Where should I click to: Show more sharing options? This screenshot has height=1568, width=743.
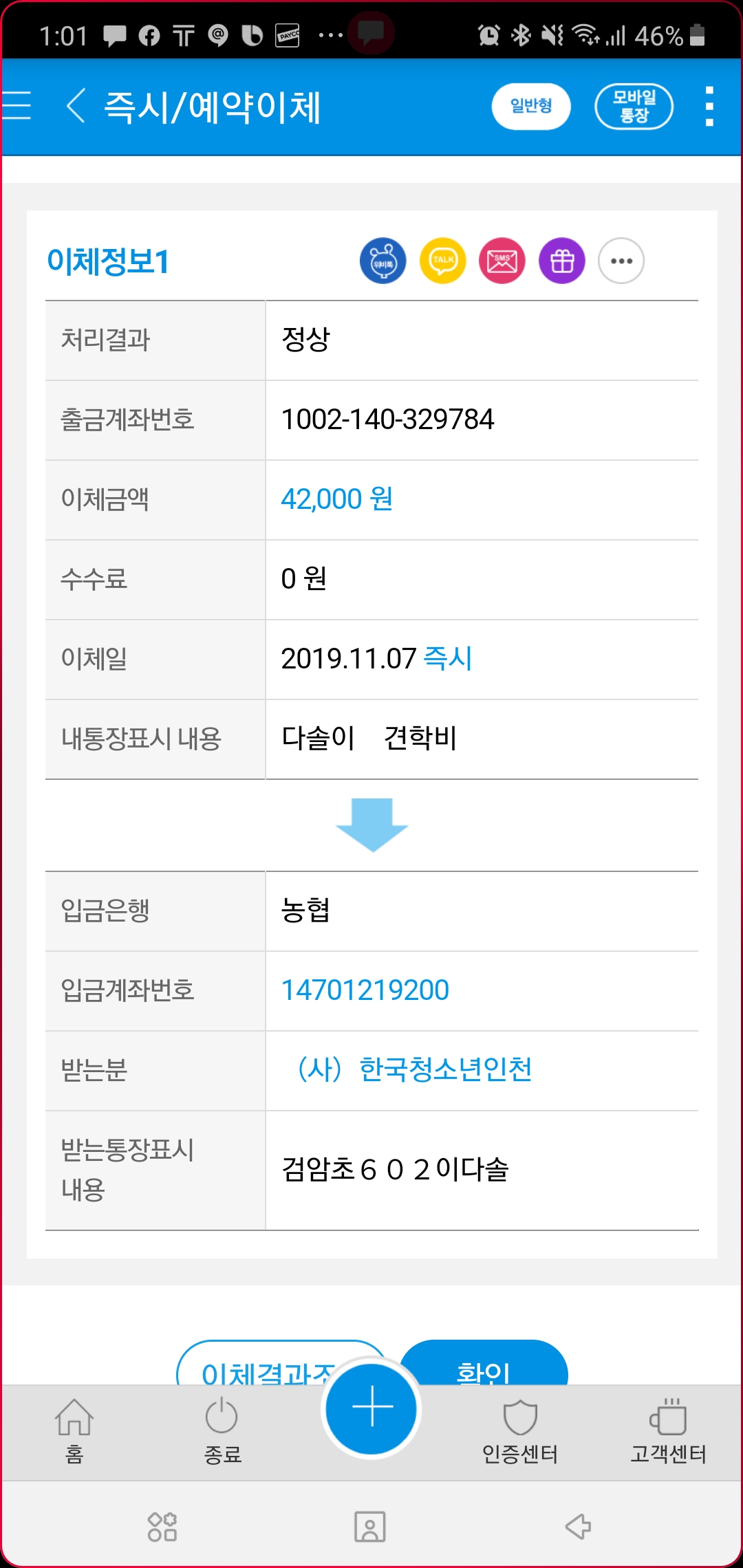tap(621, 261)
